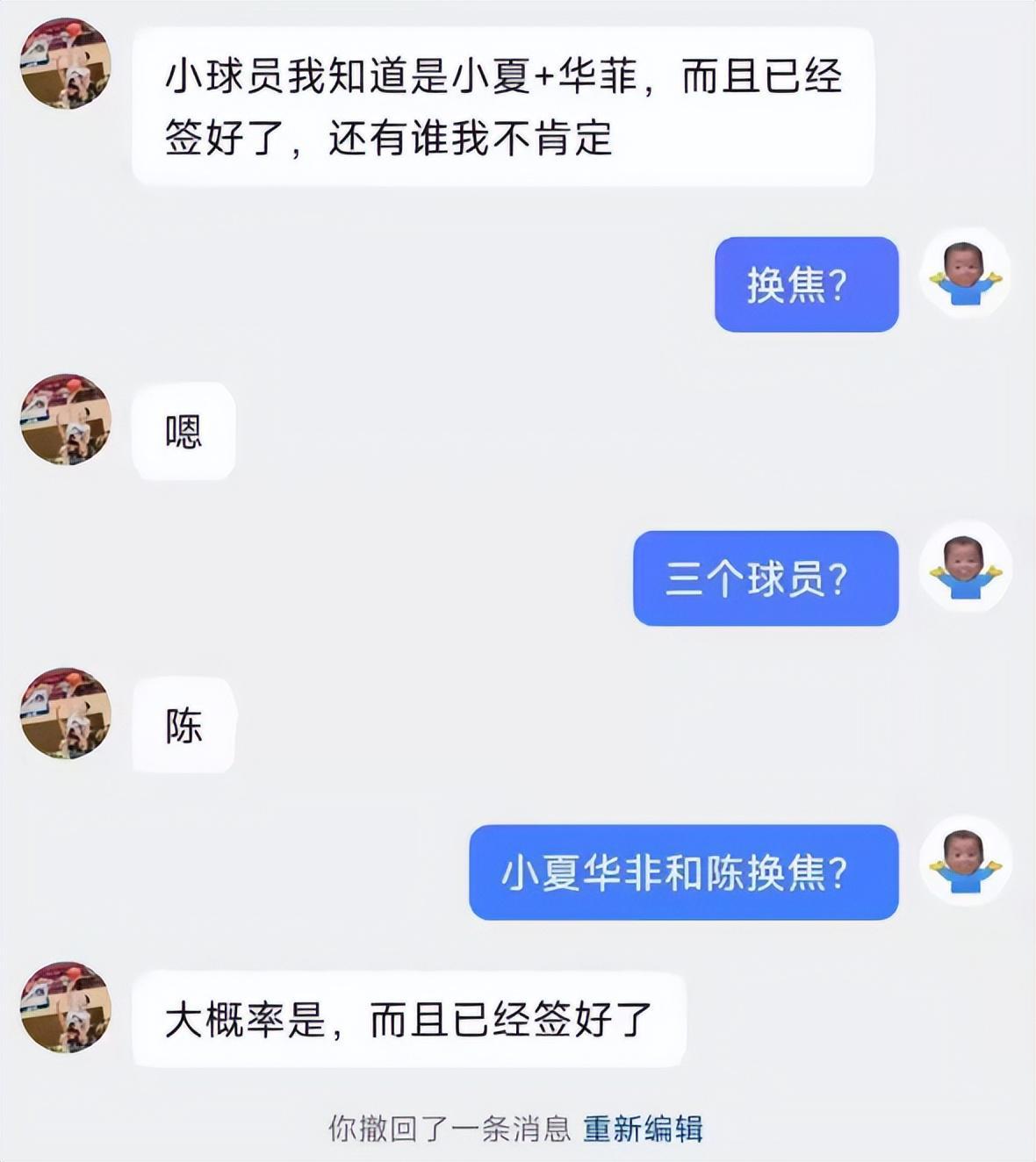Viewport: 1036px width, 1162px height.
Task: Tap 重新编辑 to re-edit the recalled message
Action: pyautogui.click(x=643, y=1129)
